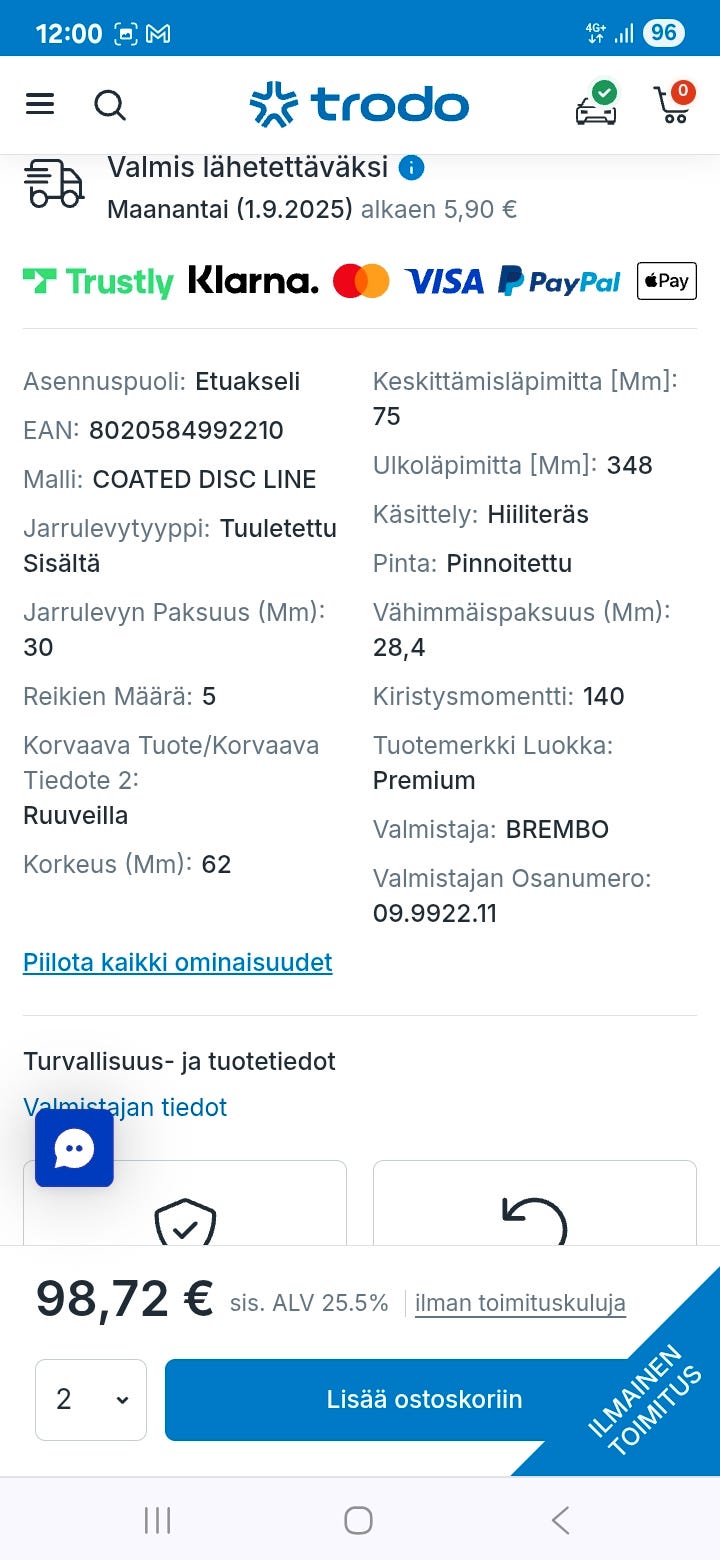
Task: Open the navigation hamburger menu
Action: click(x=39, y=105)
